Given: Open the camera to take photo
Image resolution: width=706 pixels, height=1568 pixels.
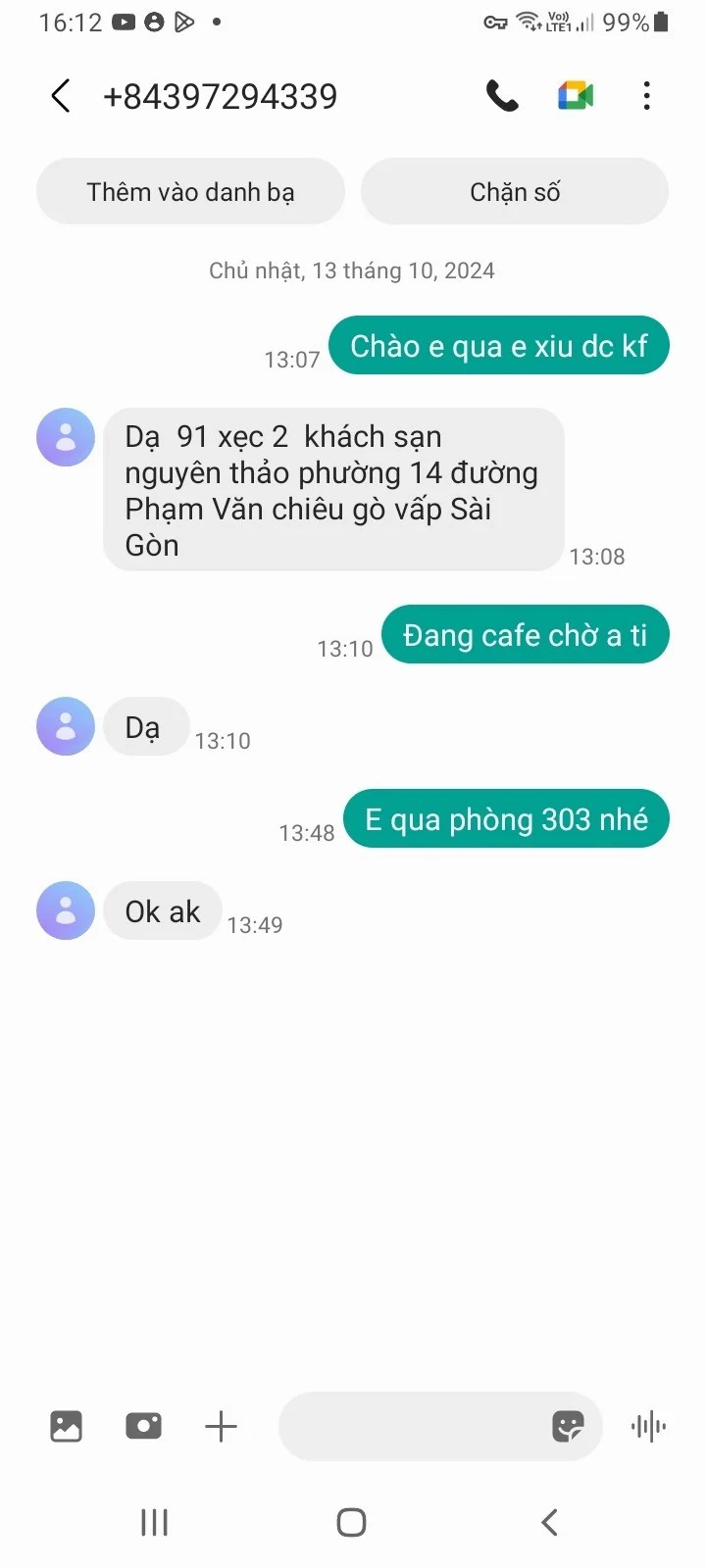Looking at the screenshot, I should click(143, 1426).
